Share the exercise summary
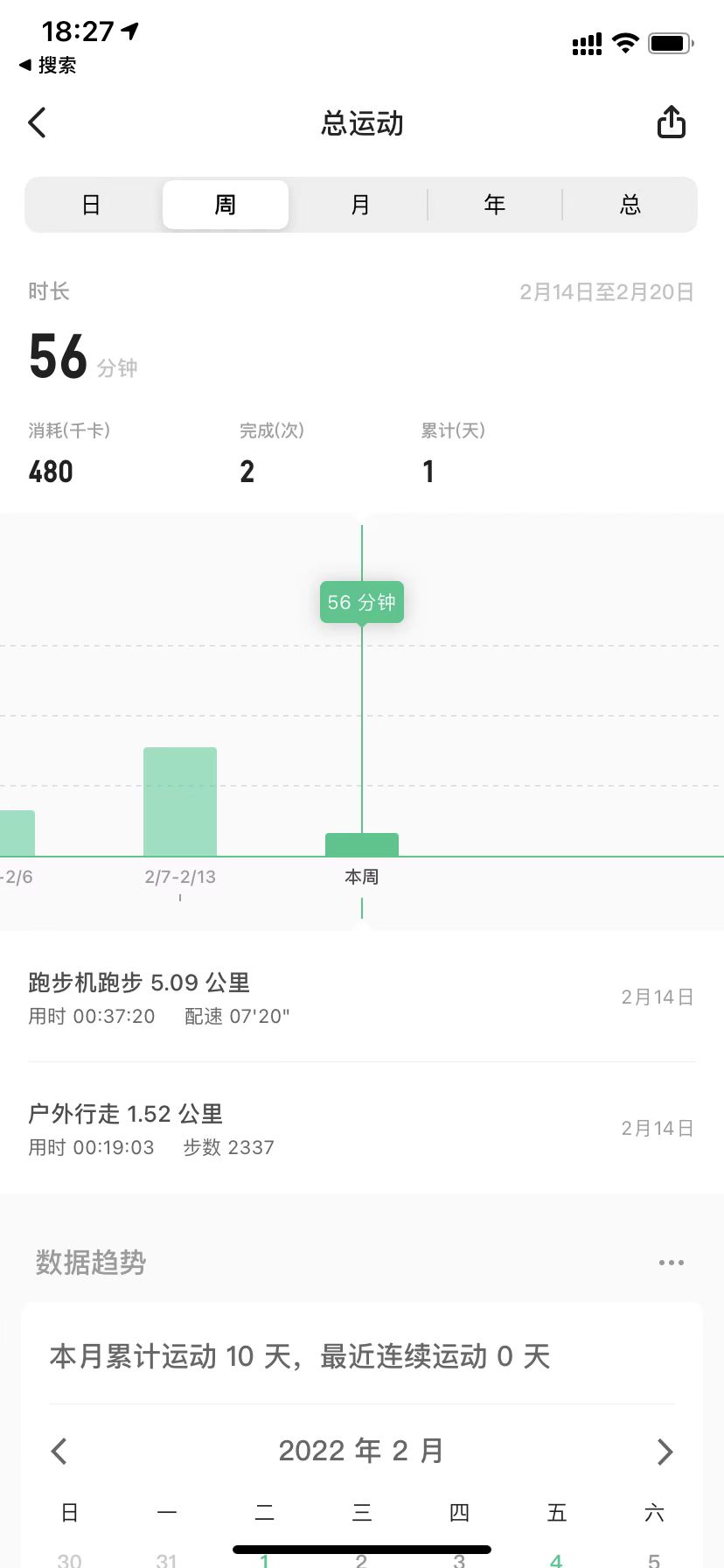The image size is (724, 1568). 671,122
